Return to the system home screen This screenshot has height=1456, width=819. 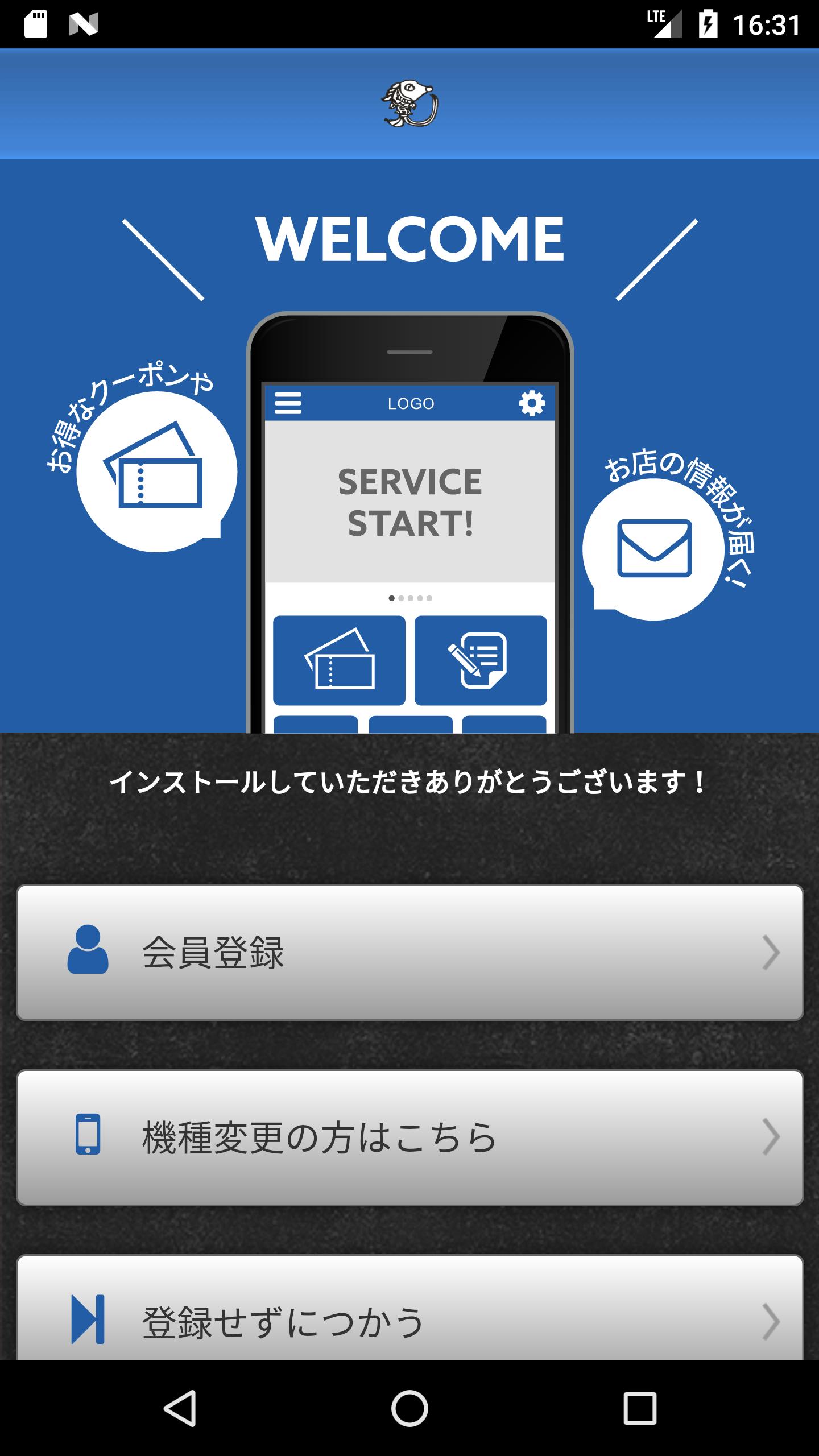pyautogui.click(x=409, y=1408)
